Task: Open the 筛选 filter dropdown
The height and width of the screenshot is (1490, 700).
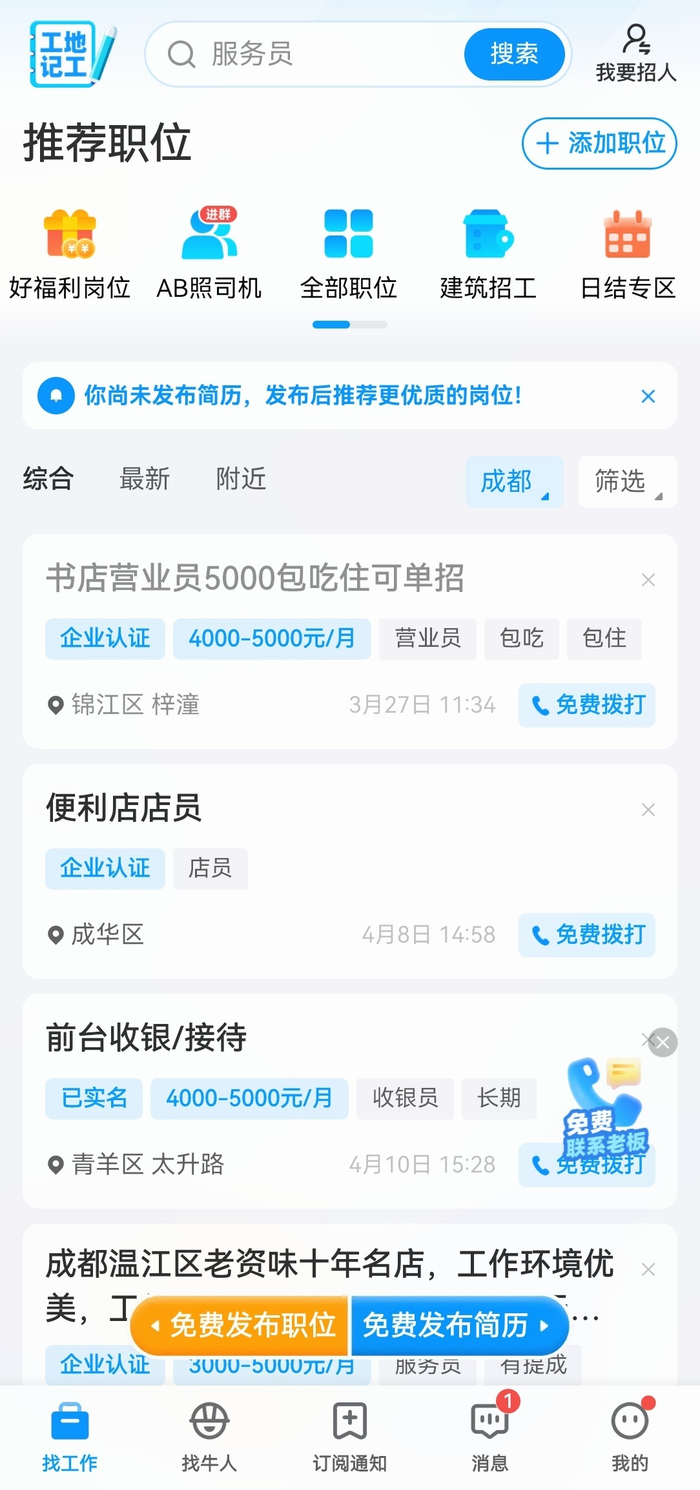Action: (628, 482)
